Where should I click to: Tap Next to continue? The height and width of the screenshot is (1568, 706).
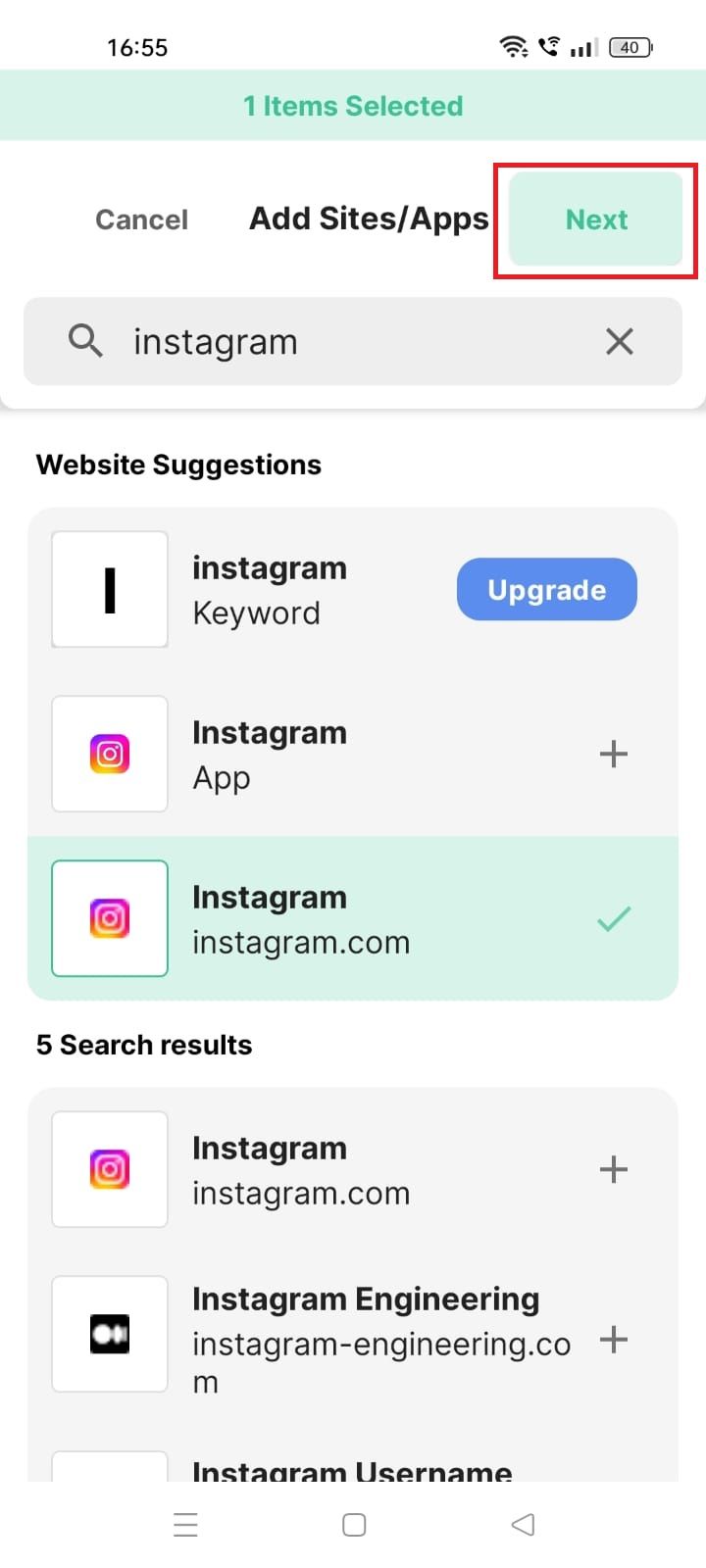pos(596,220)
